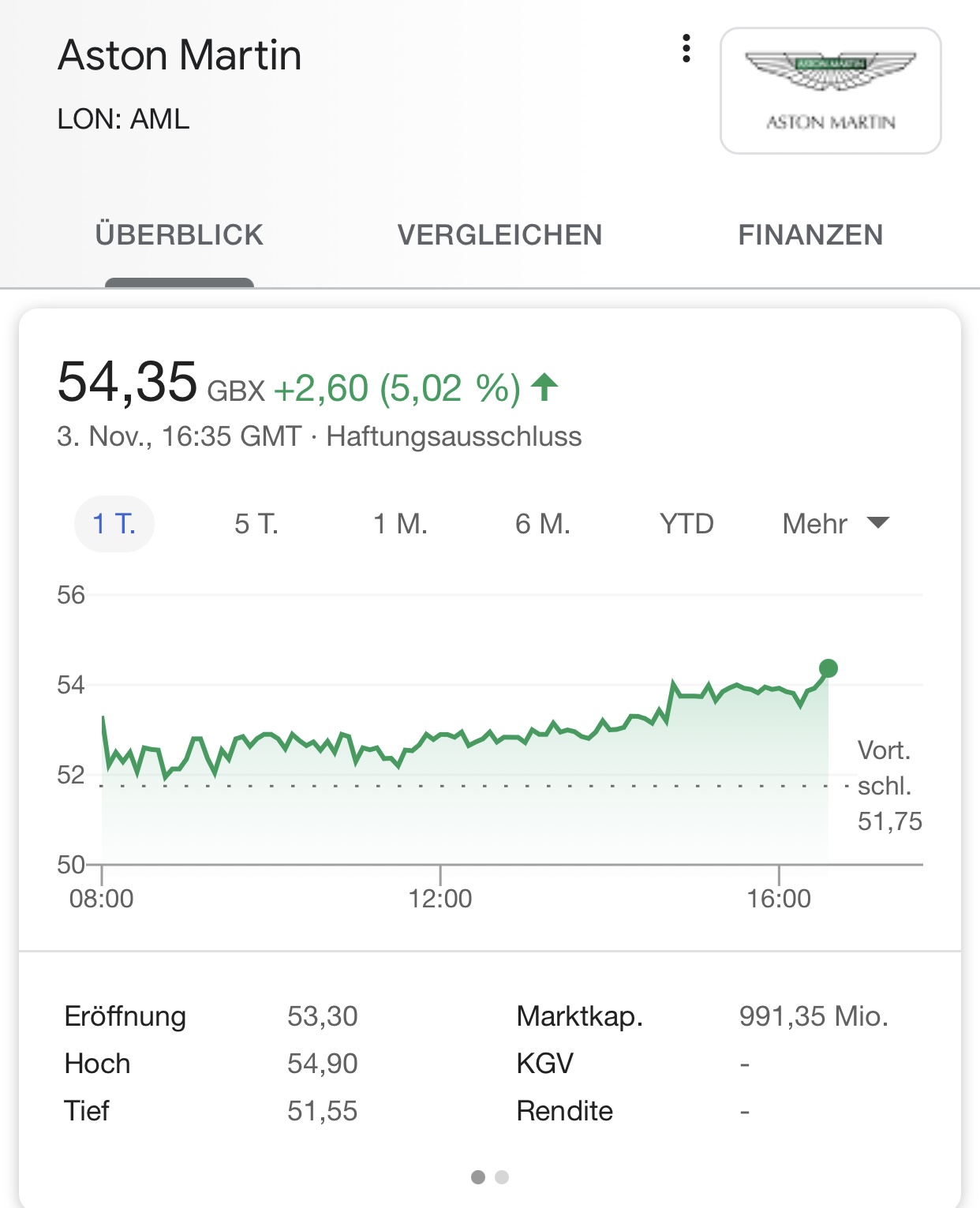Screen dimensions: 980x1208
Task: Select the Überblick tab
Action: click(179, 235)
